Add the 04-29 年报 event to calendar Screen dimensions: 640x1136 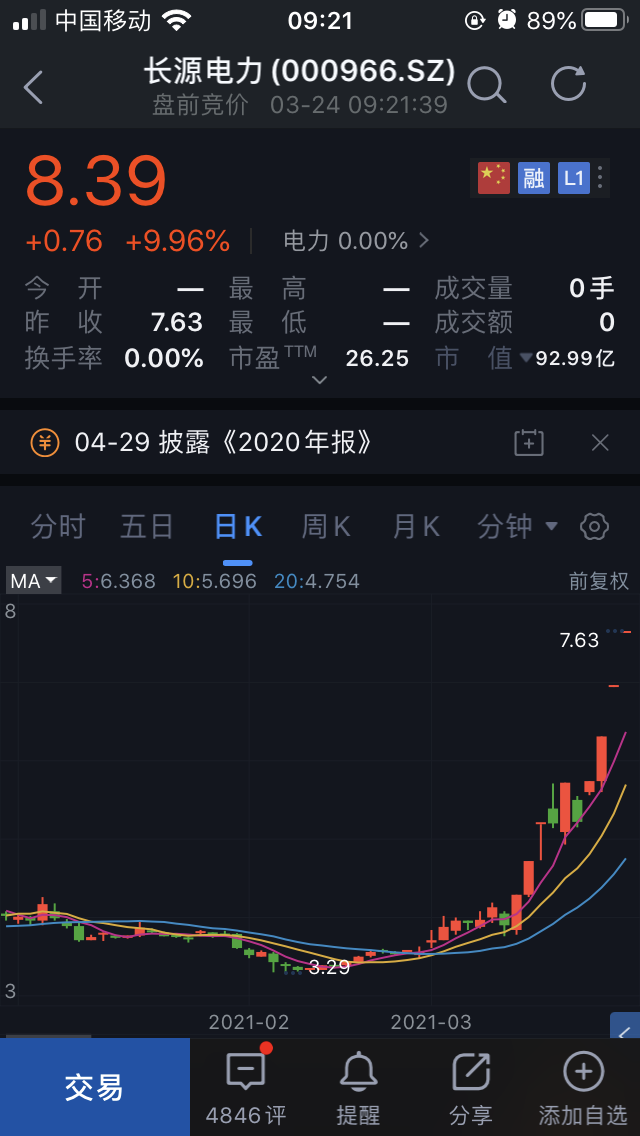(x=529, y=442)
